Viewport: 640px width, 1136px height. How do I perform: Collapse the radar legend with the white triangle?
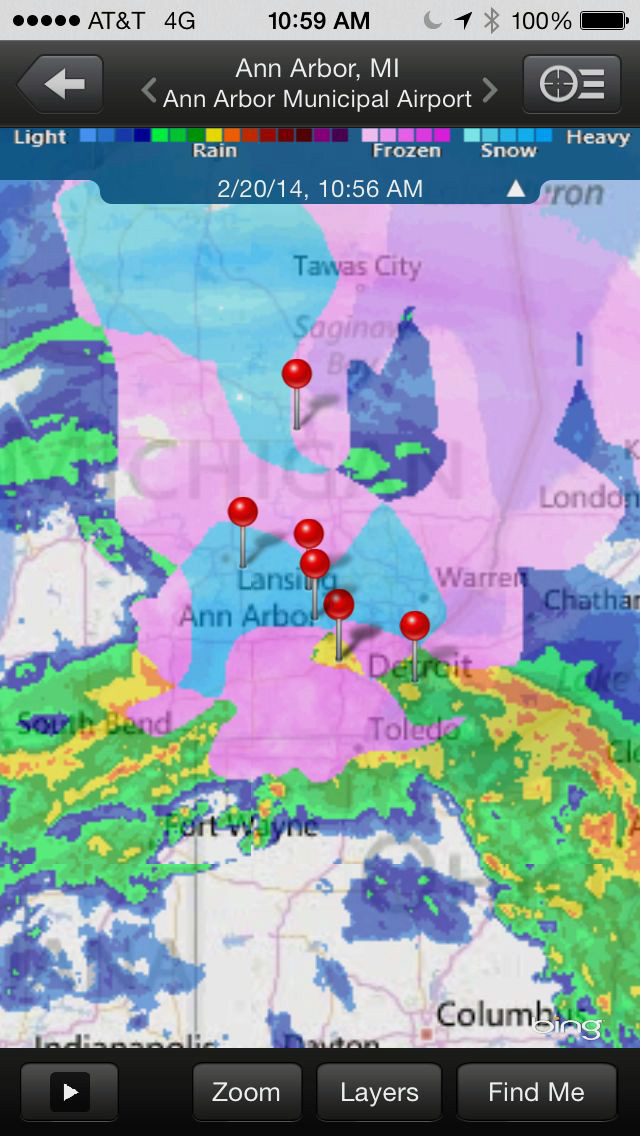pyautogui.click(x=515, y=189)
